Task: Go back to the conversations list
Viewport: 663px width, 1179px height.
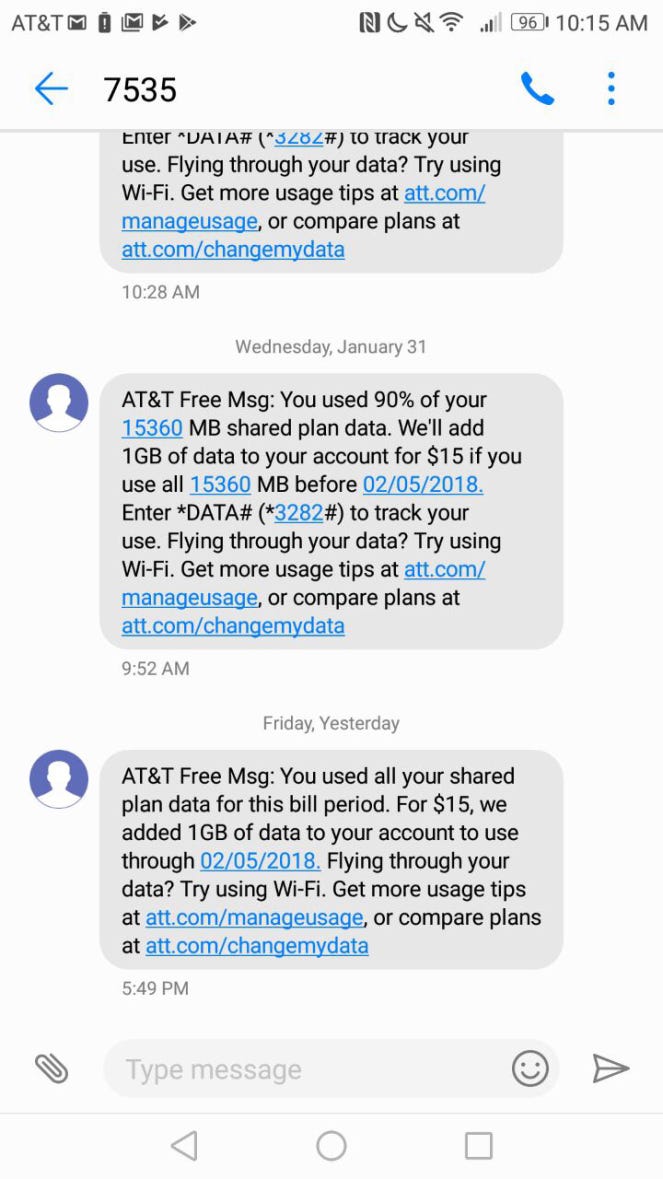Action: (x=51, y=89)
